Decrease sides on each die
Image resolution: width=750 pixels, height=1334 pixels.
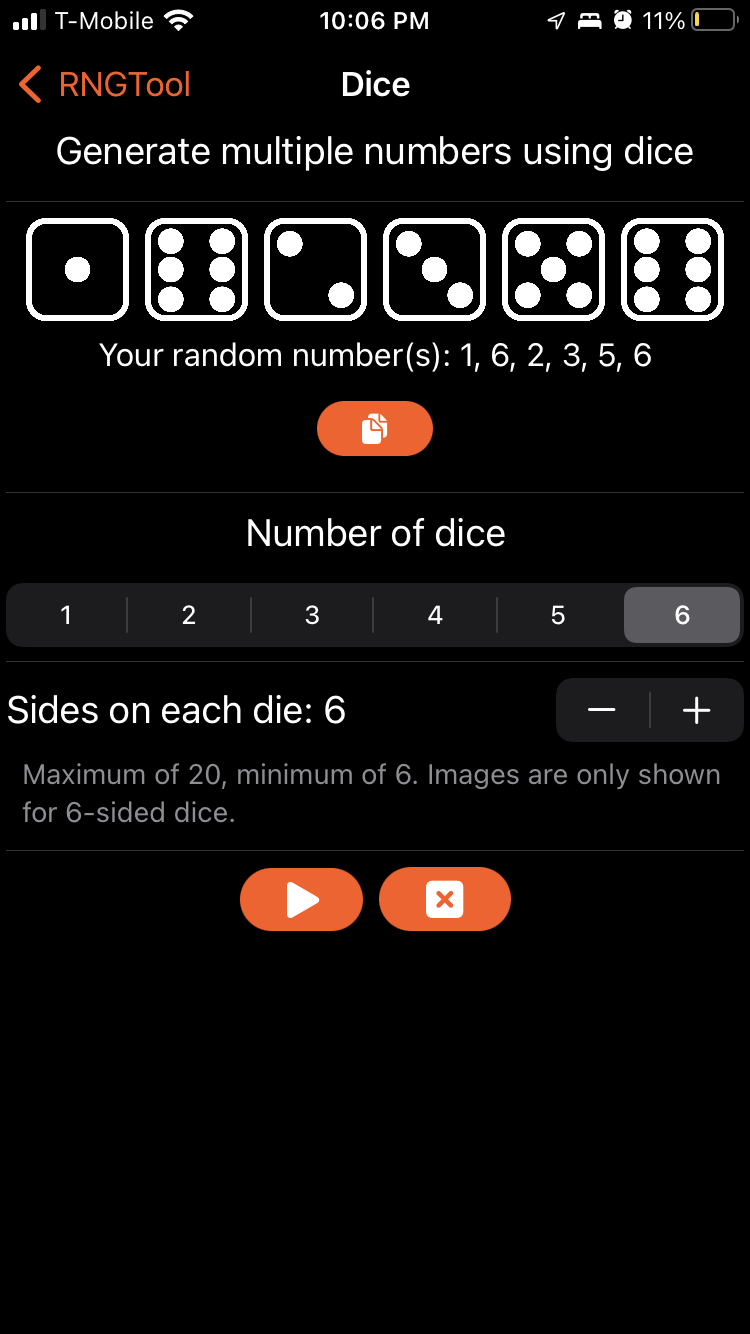(x=602, y=710)
